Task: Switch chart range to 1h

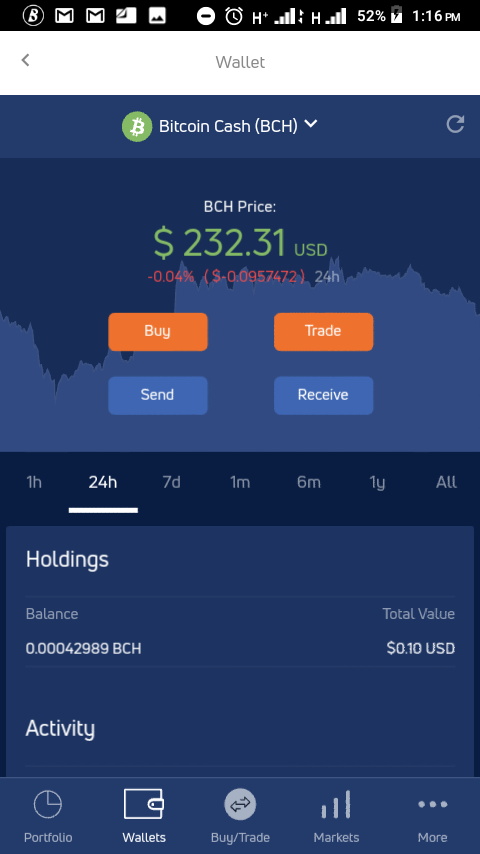Action: coord(34,483)
